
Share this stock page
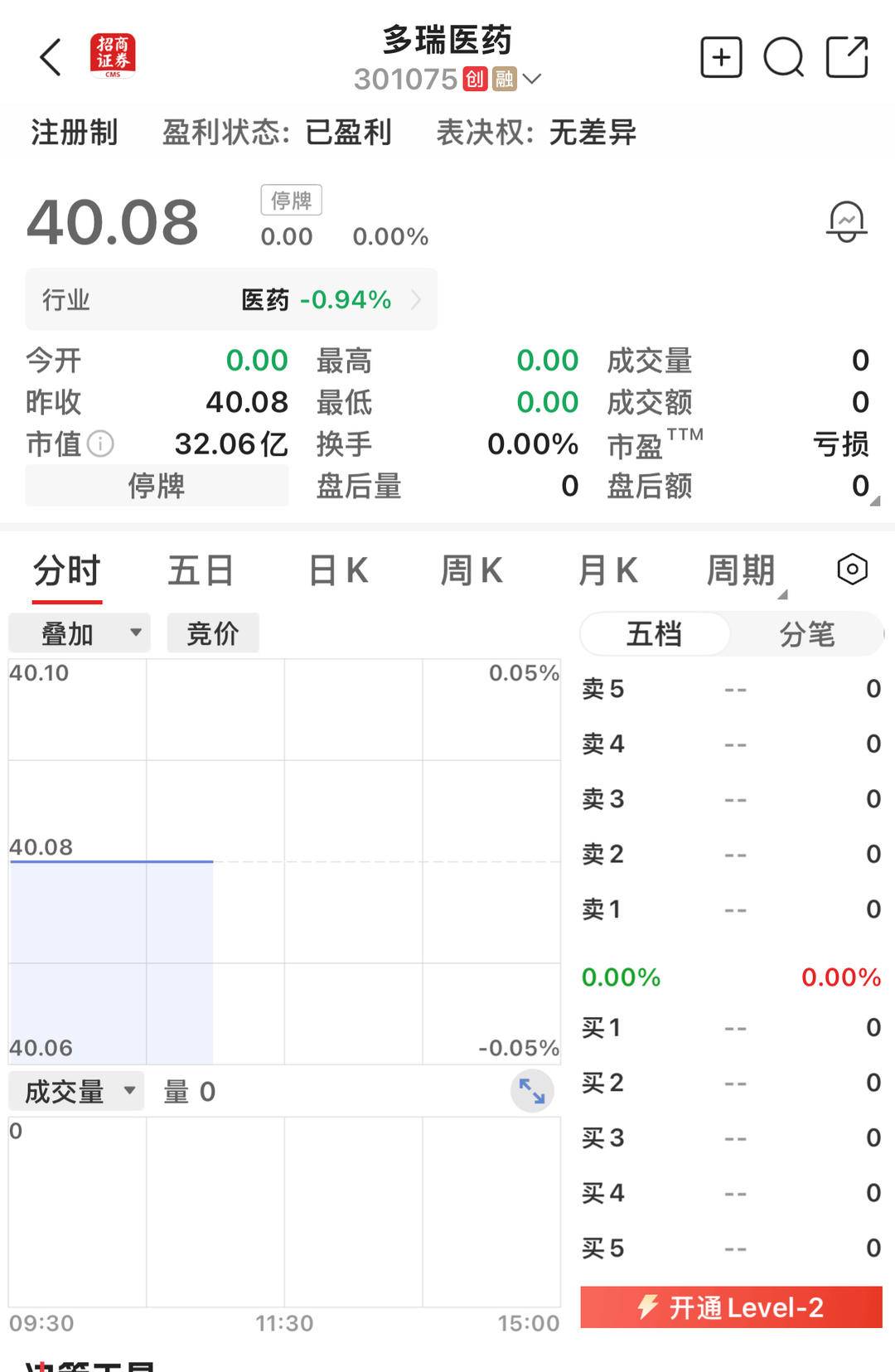tap(847, 58)
